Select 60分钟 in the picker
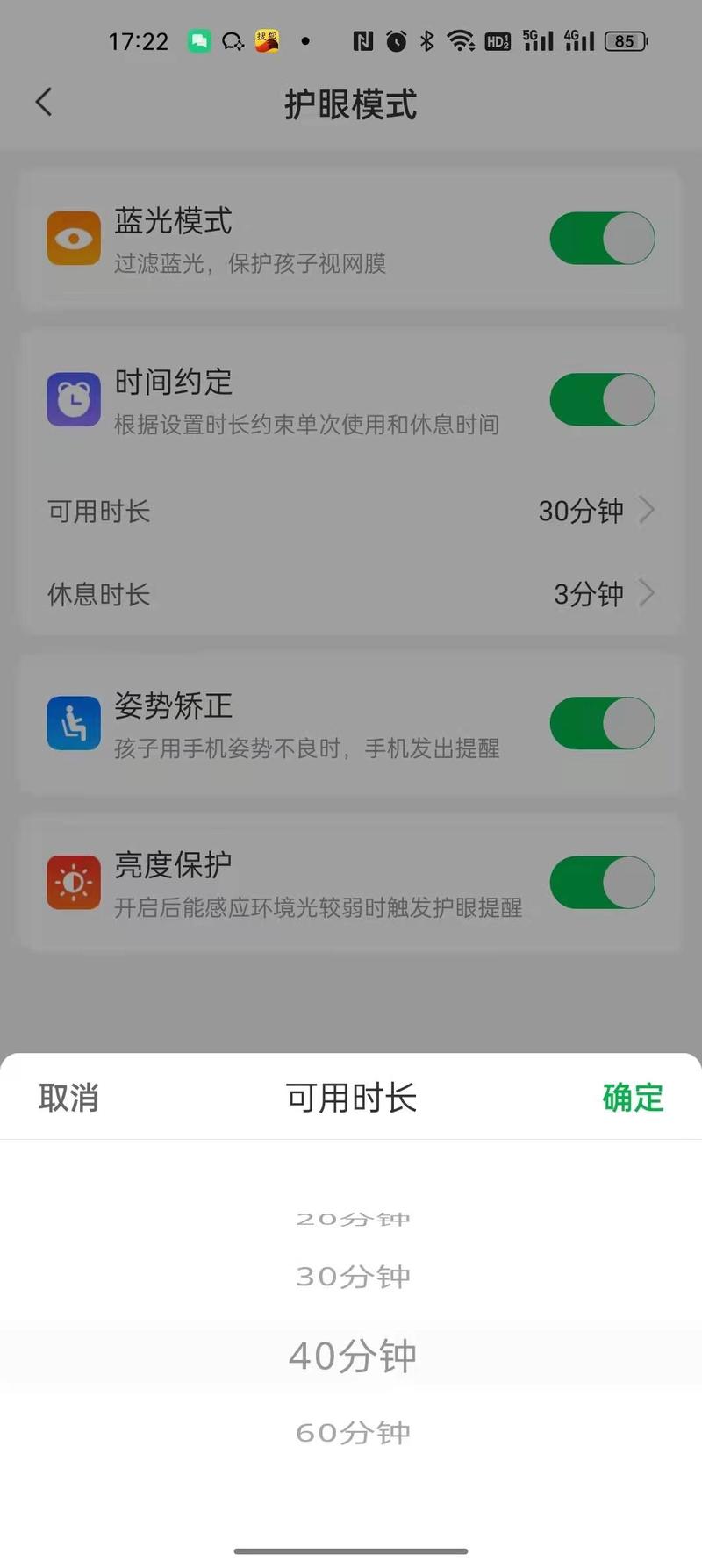The width and height of the screenshot is (702, 1568). 353,1433
